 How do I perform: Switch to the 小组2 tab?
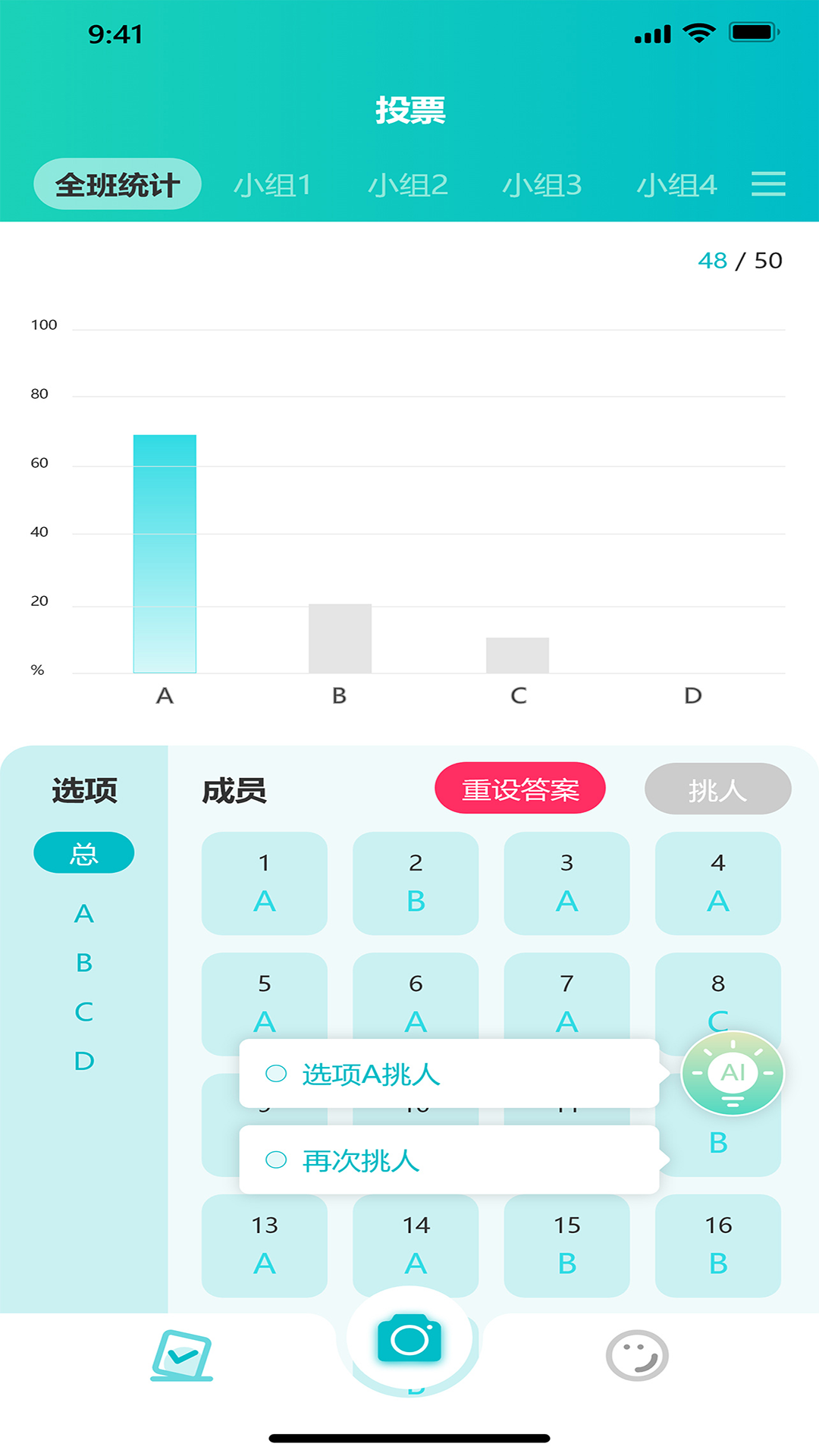407,184
